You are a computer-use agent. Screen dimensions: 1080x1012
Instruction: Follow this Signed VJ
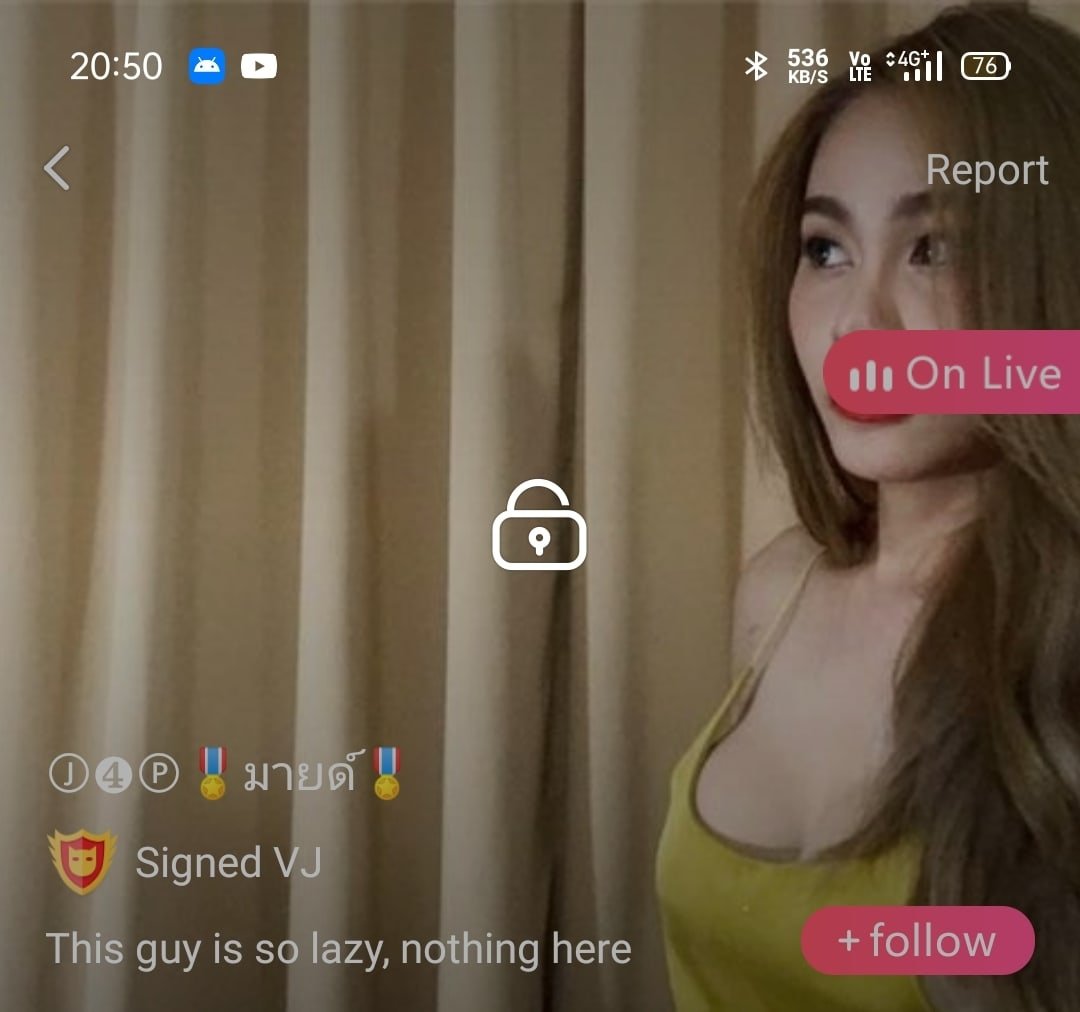click(917, 941)
